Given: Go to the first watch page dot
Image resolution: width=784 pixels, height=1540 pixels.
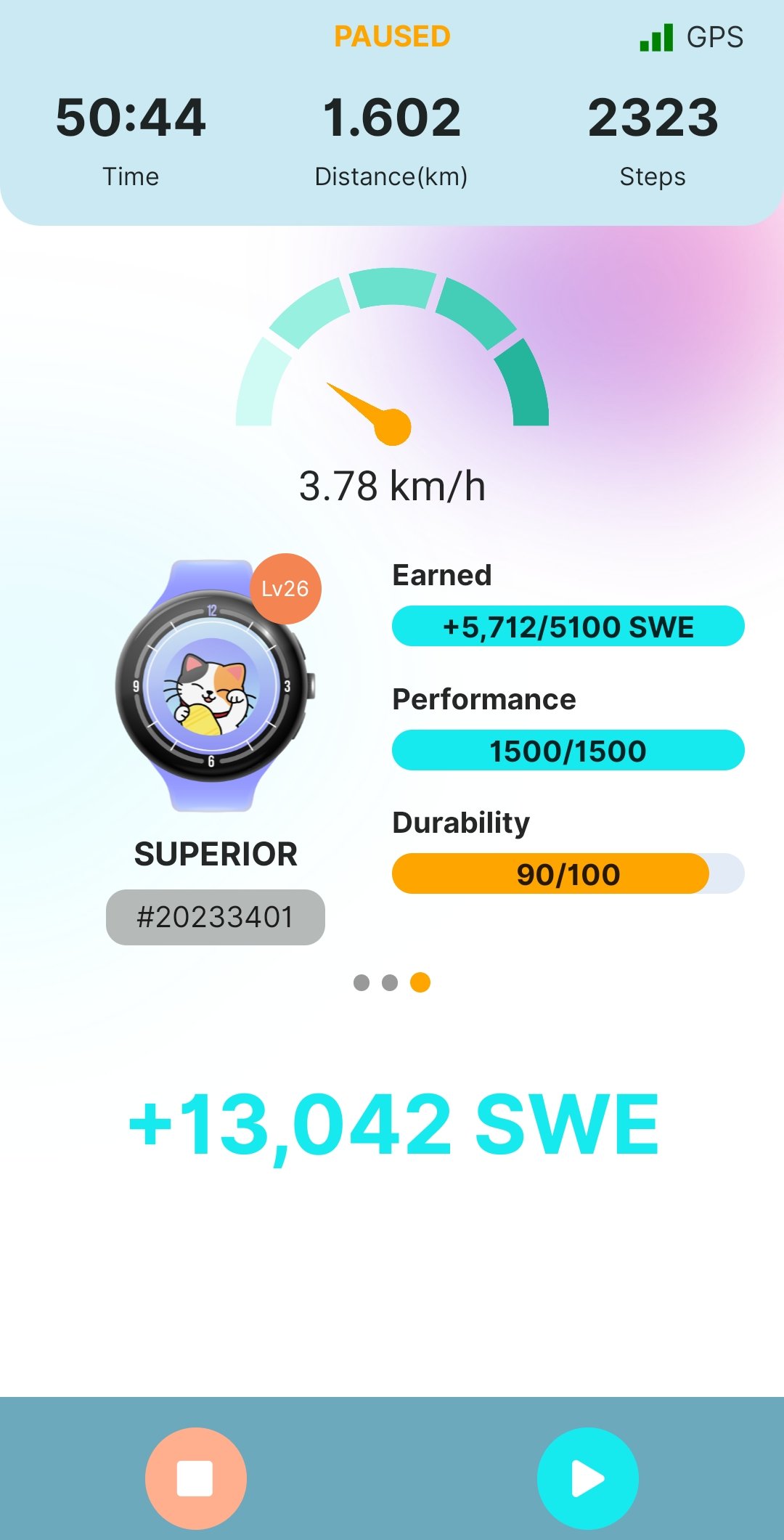Looking at the screenshot, I should [362, 982].
